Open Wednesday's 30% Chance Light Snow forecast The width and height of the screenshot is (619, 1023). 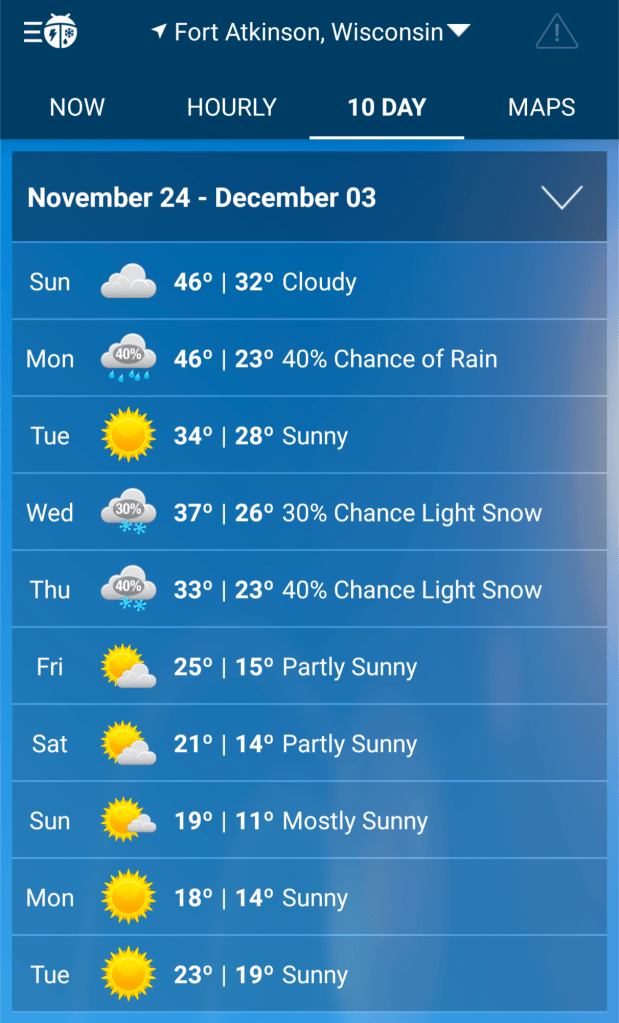point(309,513)
